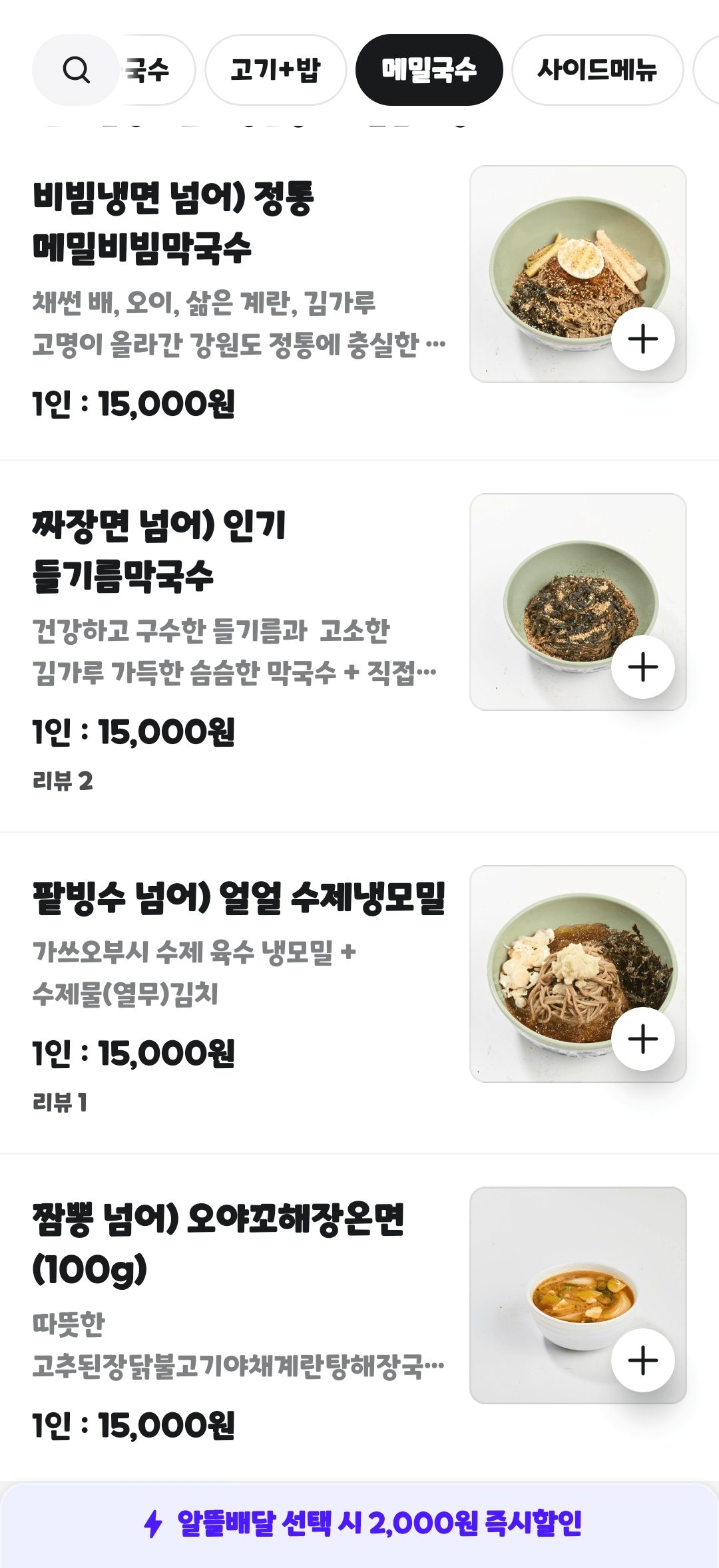Open the menu search icon
The height and width of the screenshot is (1568, 719).
tap(76, 70)
